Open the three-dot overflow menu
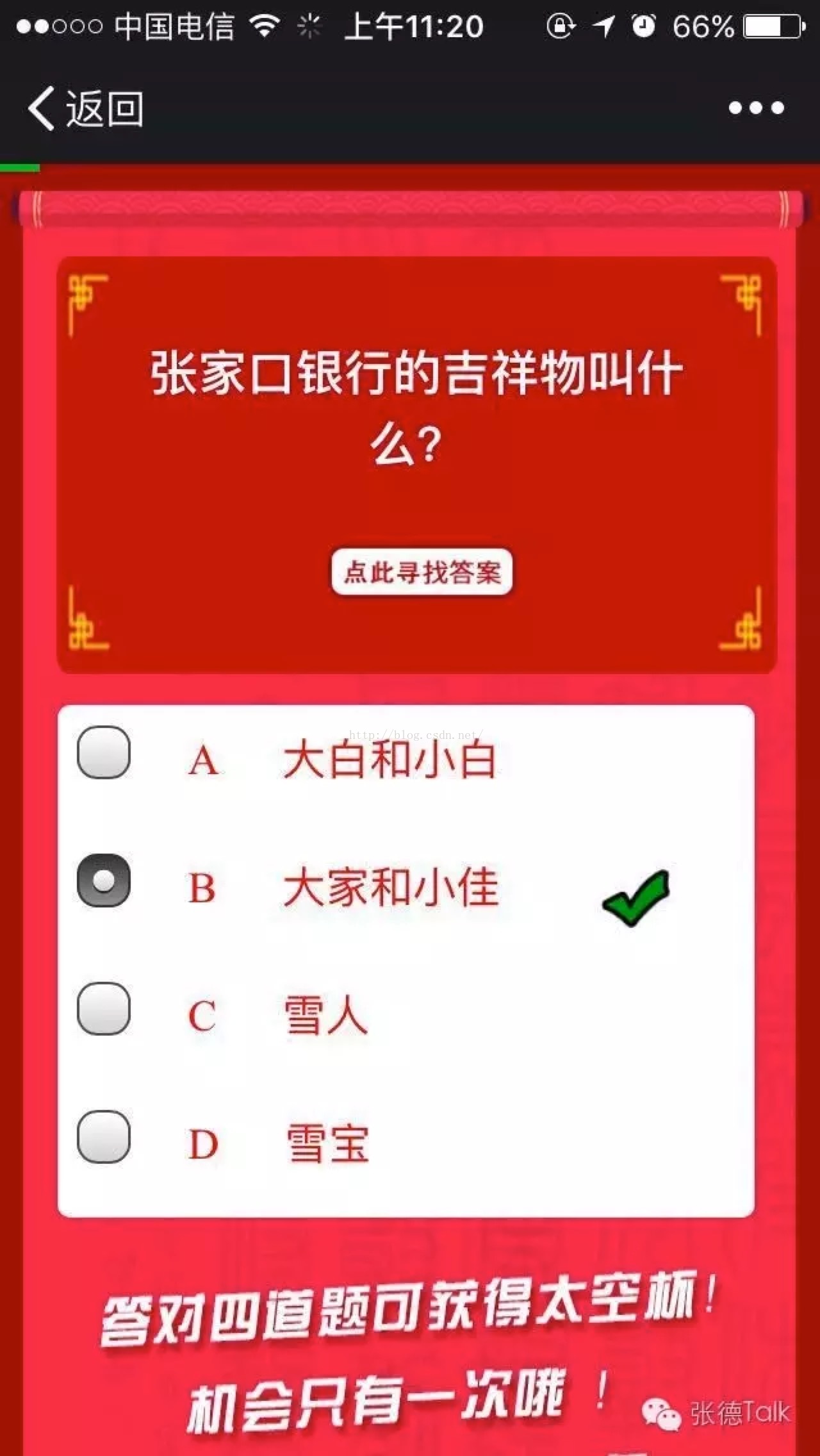 (756, 108)
